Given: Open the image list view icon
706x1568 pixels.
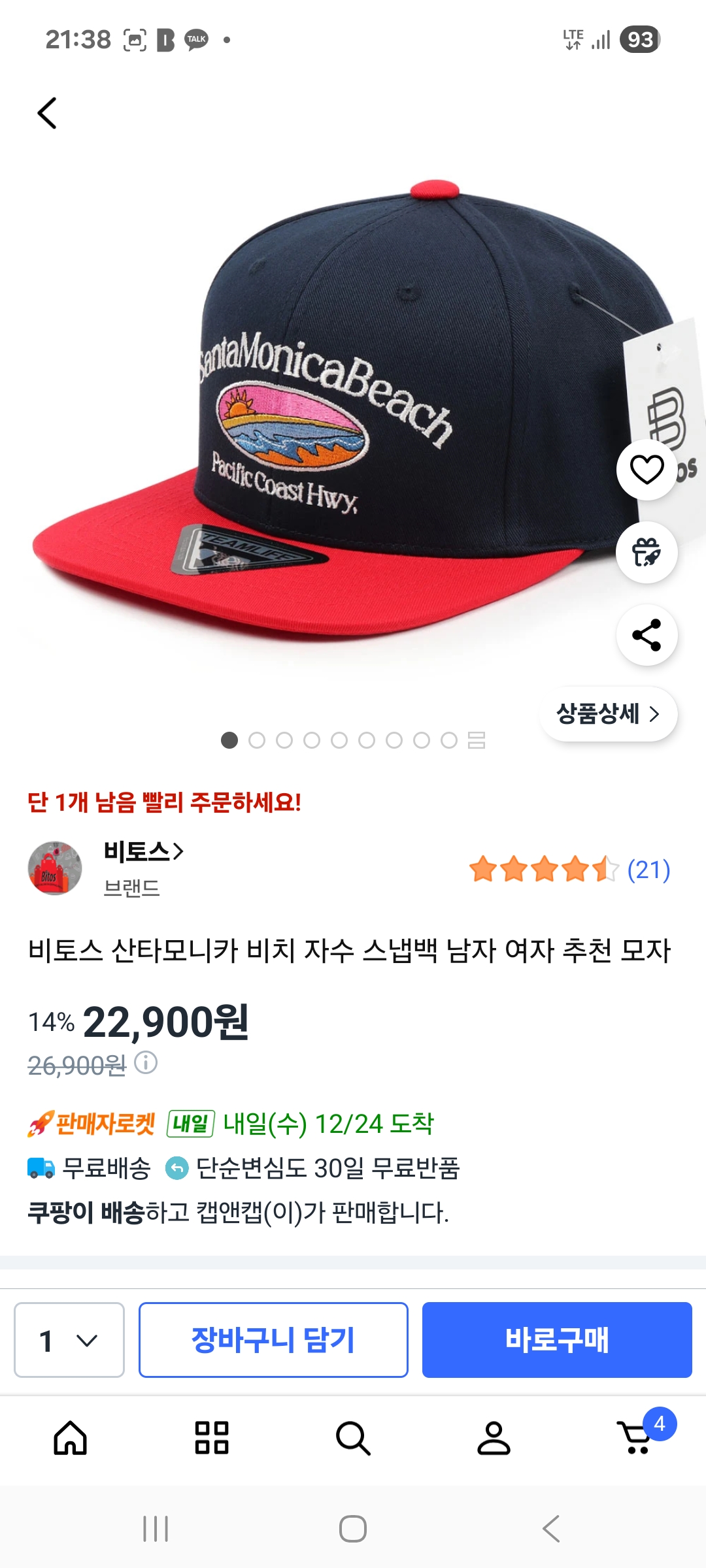Looking at the screenshot, I should (477, 740).
